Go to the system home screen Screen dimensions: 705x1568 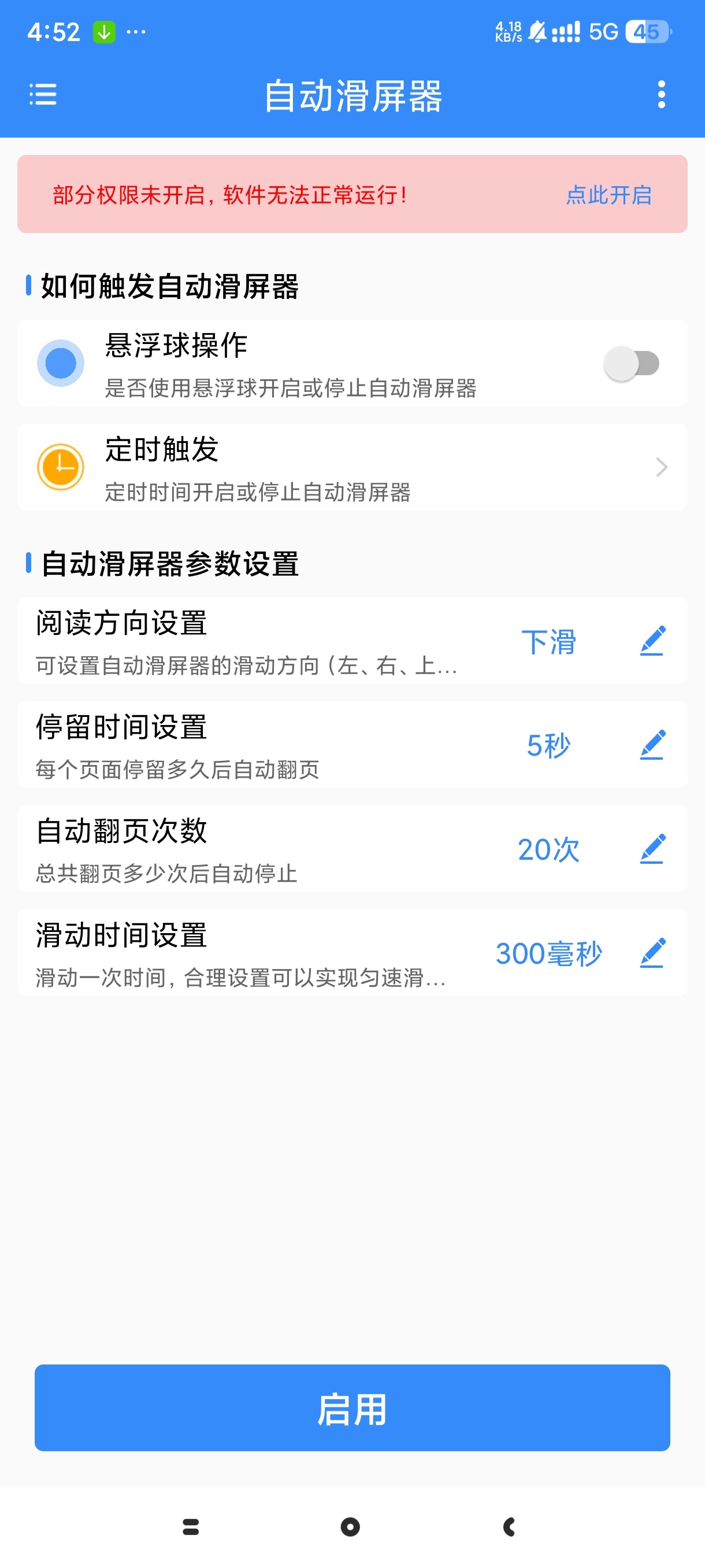(x=350, y=1526)
